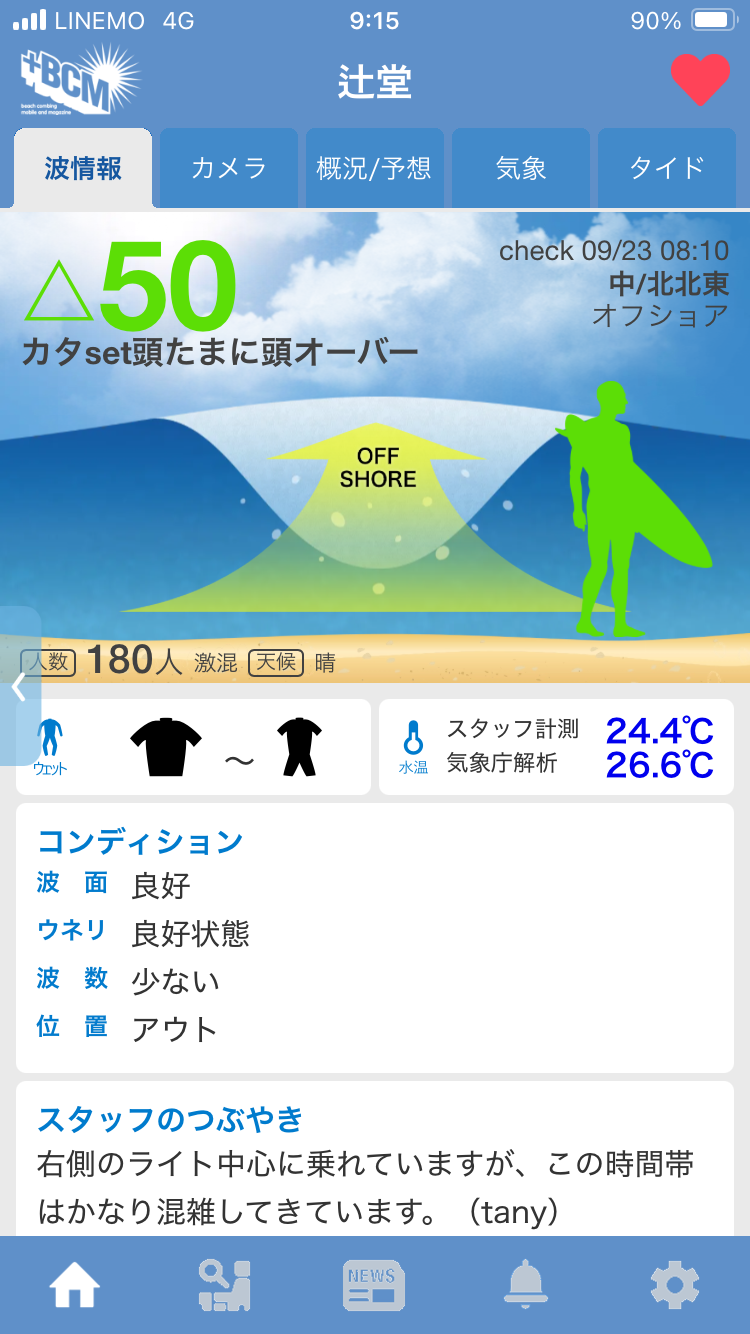The height and width of the screenshot is (1334, 750).
Task: Open the 概況/予想 tab
Action: click(374, 168)
